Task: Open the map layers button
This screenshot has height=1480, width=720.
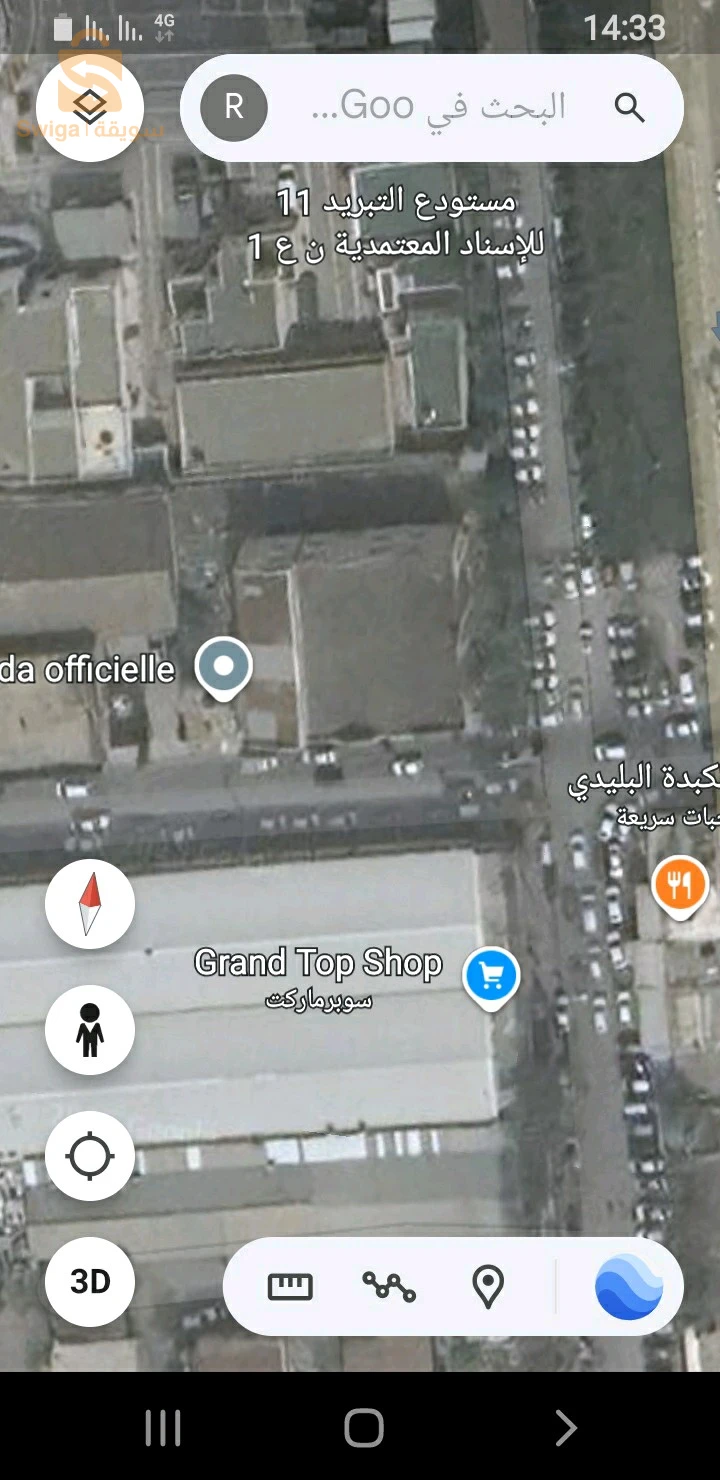Action: coord(90,106)
